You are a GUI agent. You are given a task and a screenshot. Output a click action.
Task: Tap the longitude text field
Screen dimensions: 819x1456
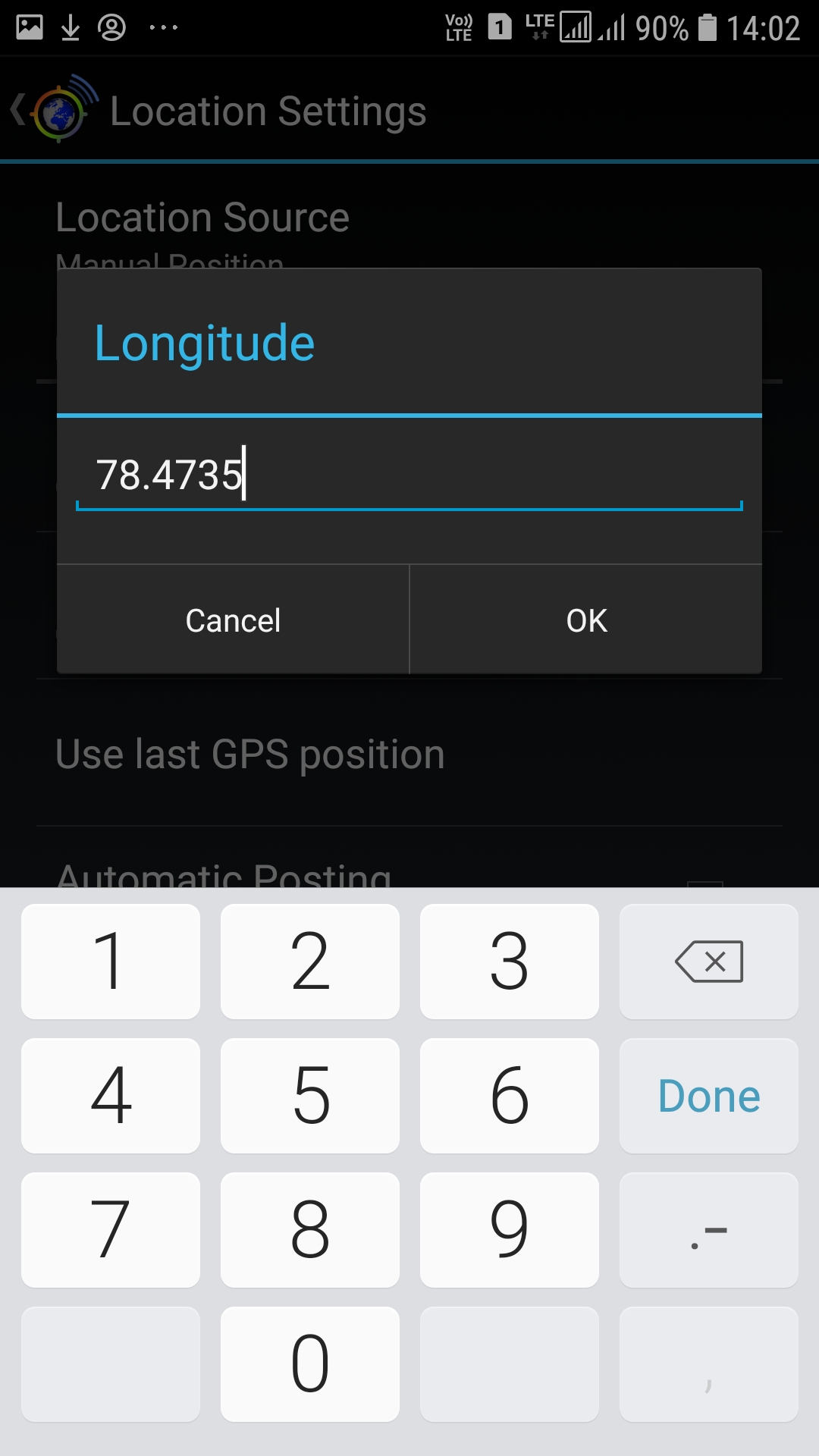point(409,476)
